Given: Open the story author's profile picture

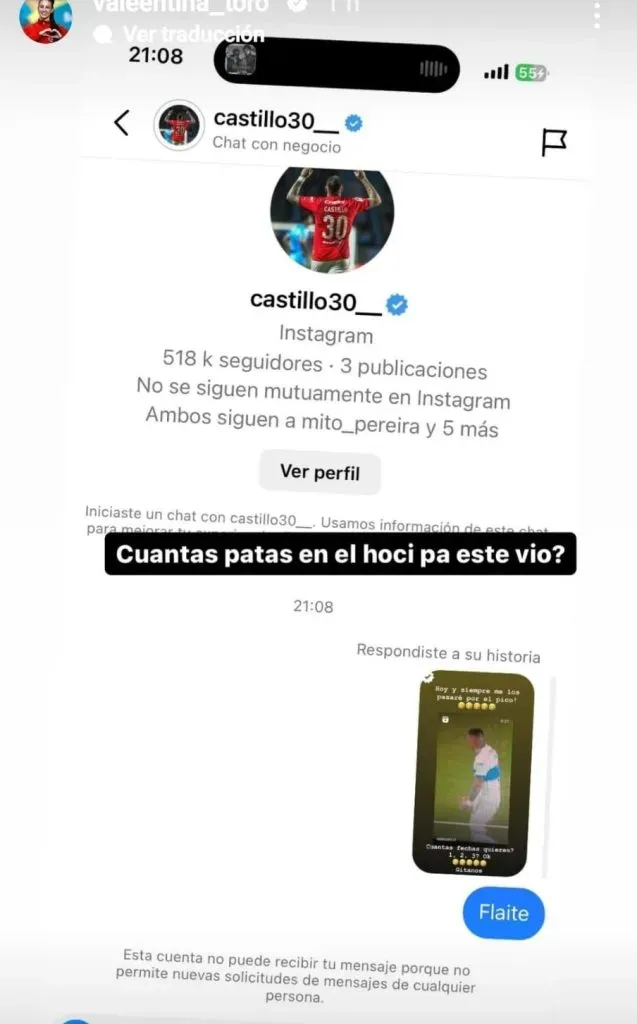Looking at the screenshot, I should [x=46, y=18].
